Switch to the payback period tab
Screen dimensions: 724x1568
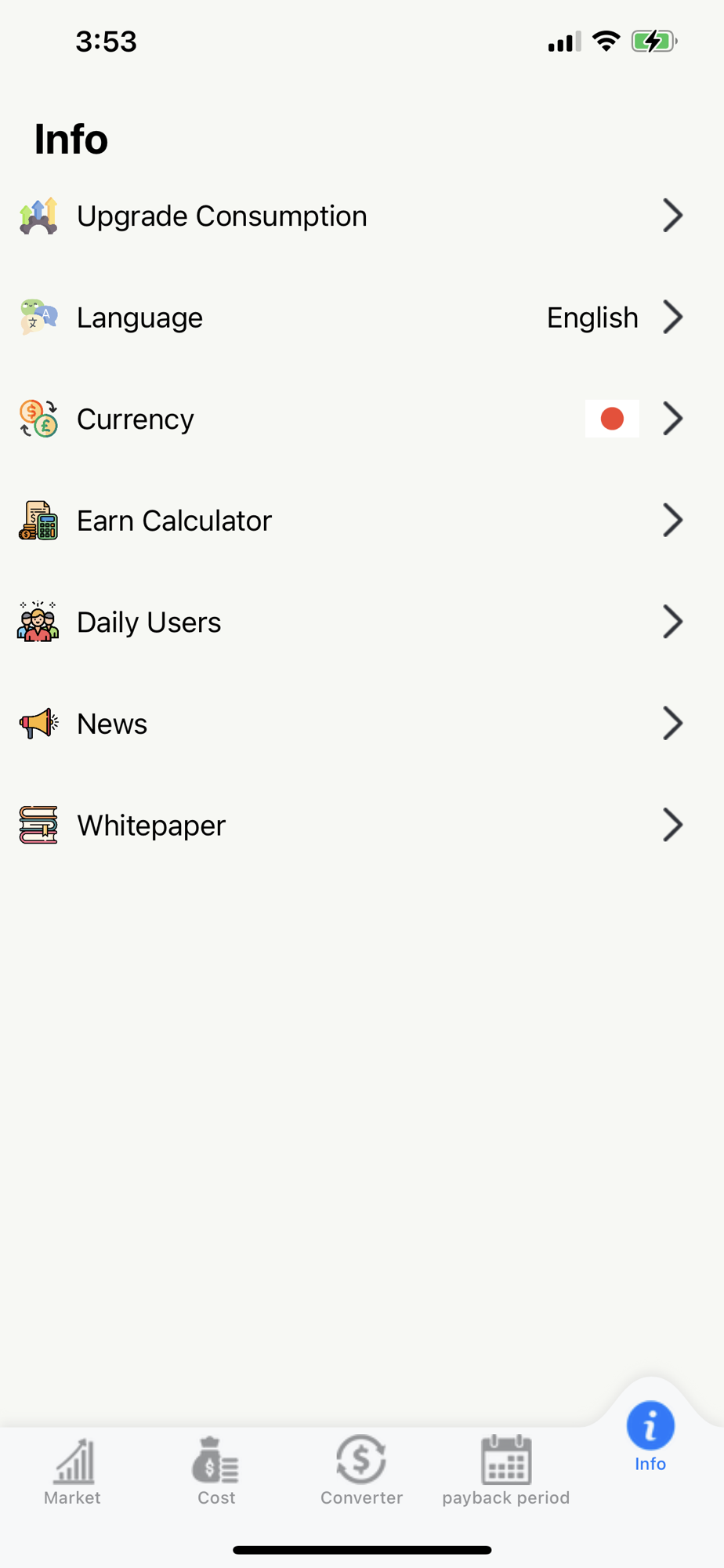point(505,1472)
